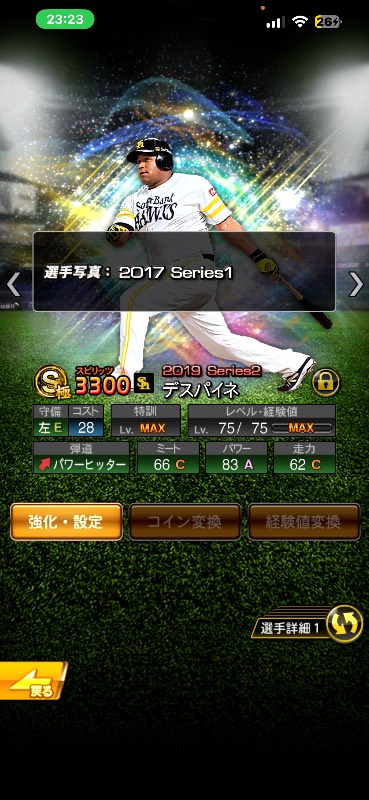Open the 強化・設定 menu

pyautogui.click(x=66, y=521)
